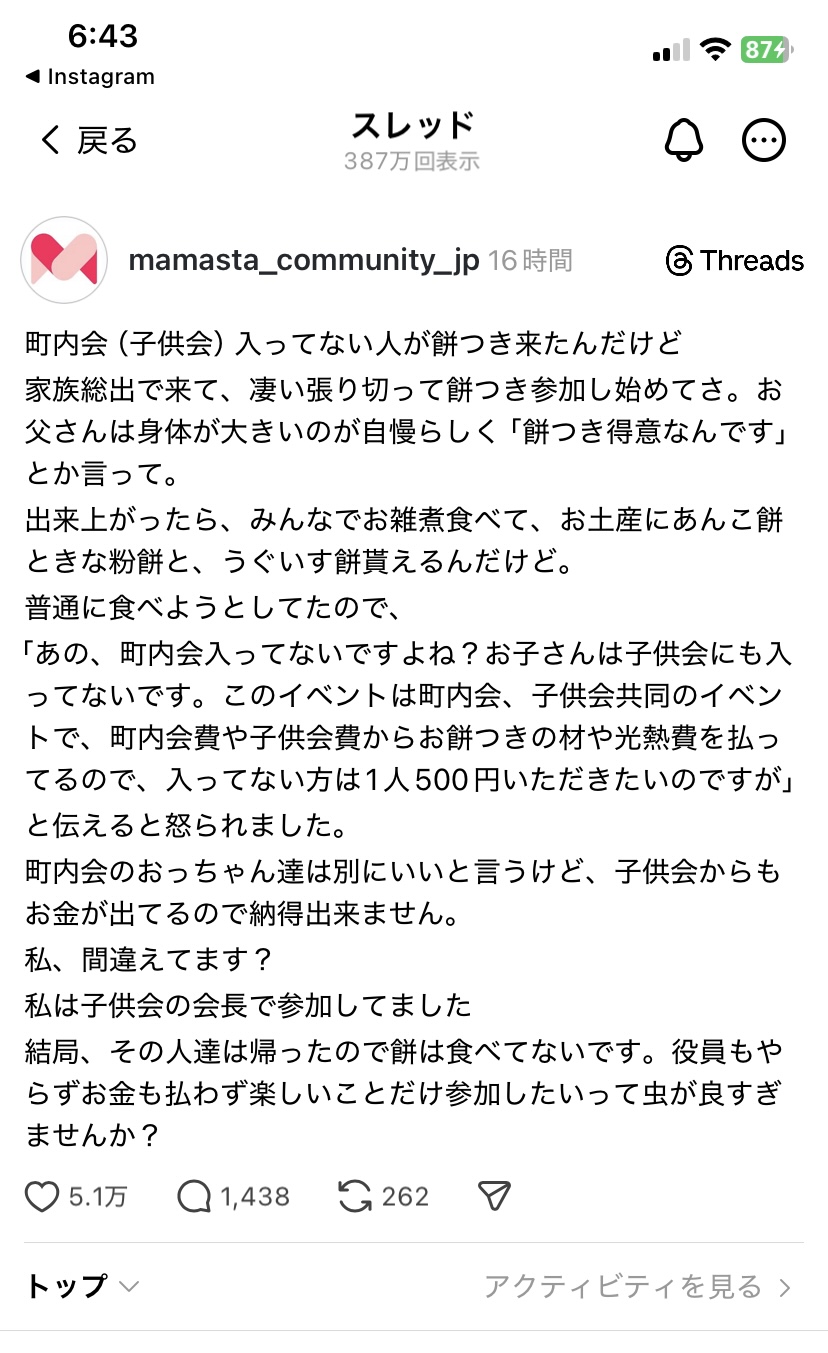Like the mochi pounding post
The width and height of the screenshot is (828, 1353).
pyautogui.click(x=42, y=1196)
